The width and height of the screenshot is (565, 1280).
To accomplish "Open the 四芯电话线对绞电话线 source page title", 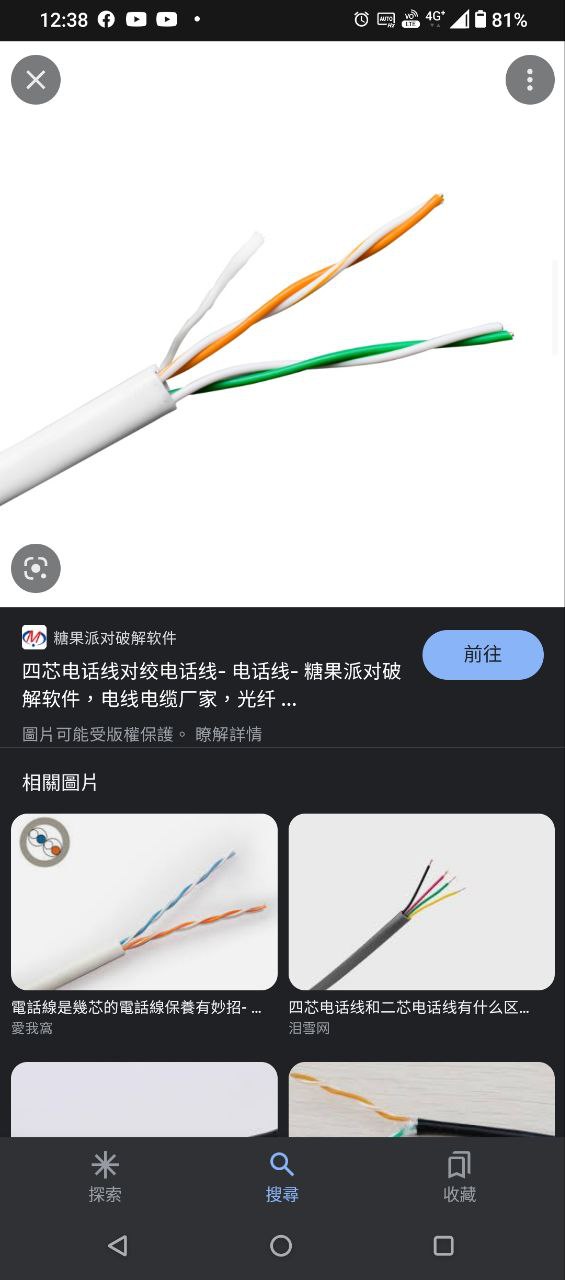I will [212, 685].
